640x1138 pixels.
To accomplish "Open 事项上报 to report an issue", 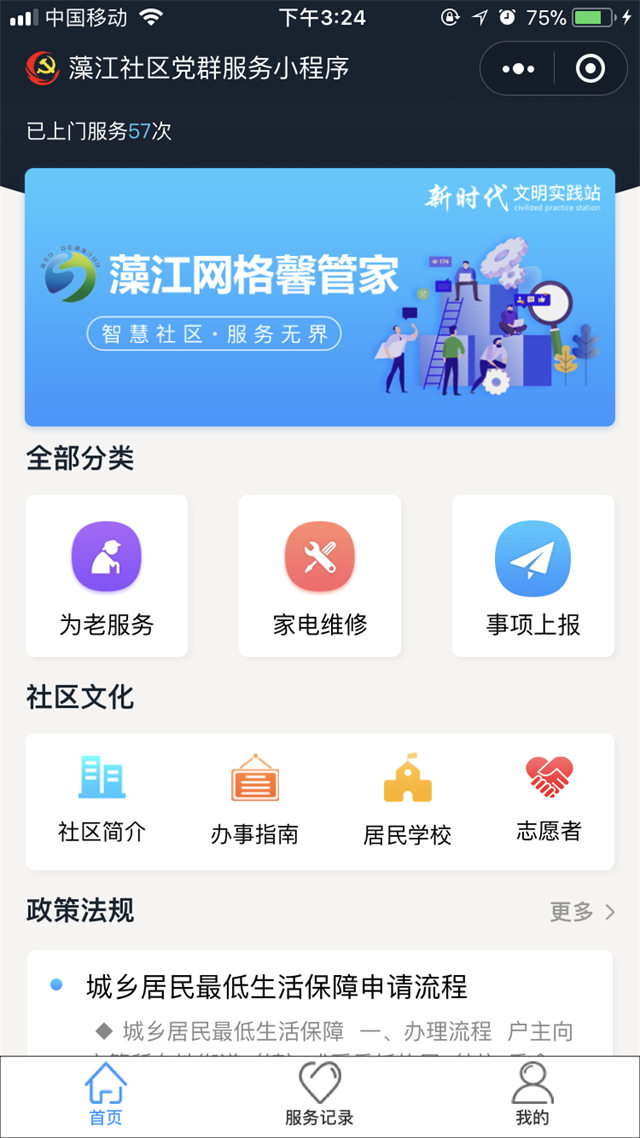I will [533, 576].
